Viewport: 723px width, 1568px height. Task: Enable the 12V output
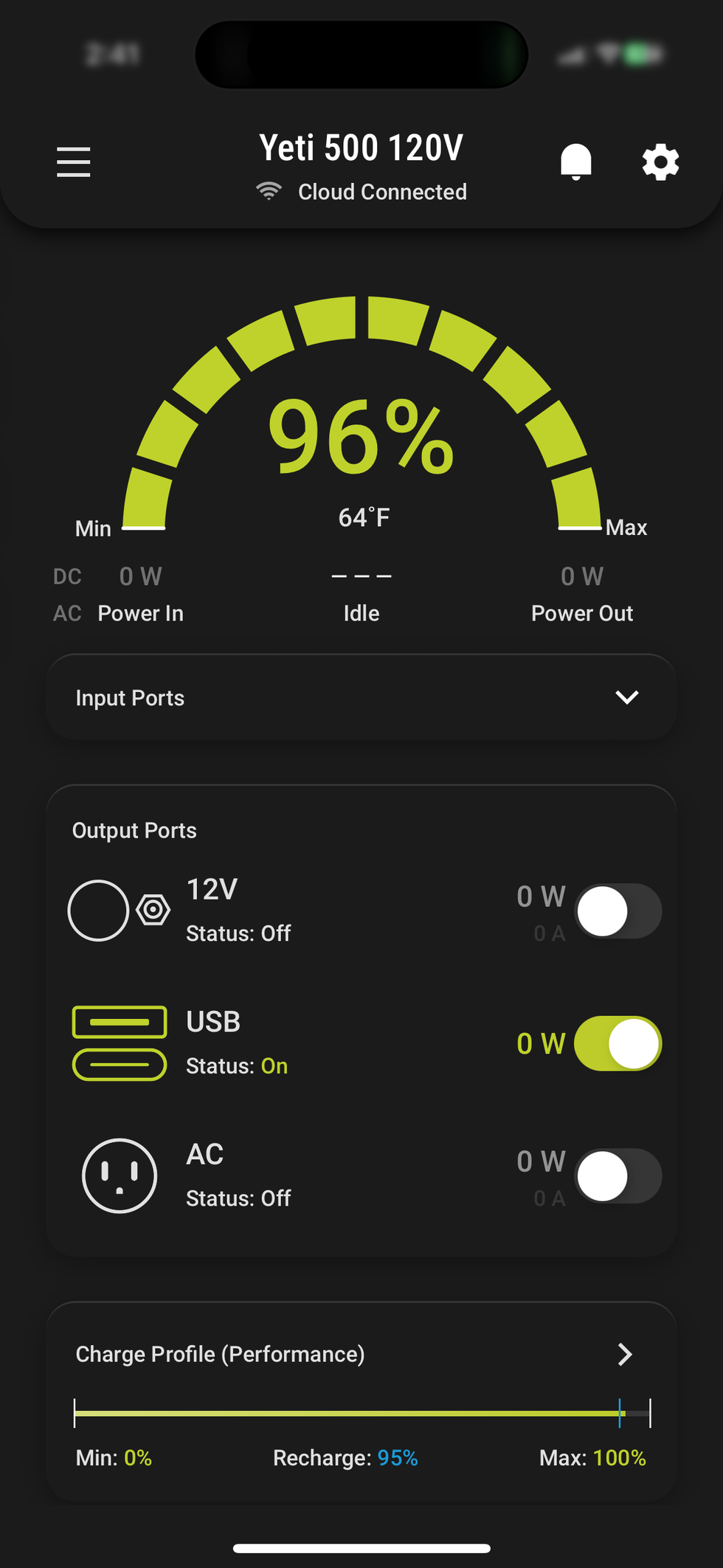click(x=620, y=911)
